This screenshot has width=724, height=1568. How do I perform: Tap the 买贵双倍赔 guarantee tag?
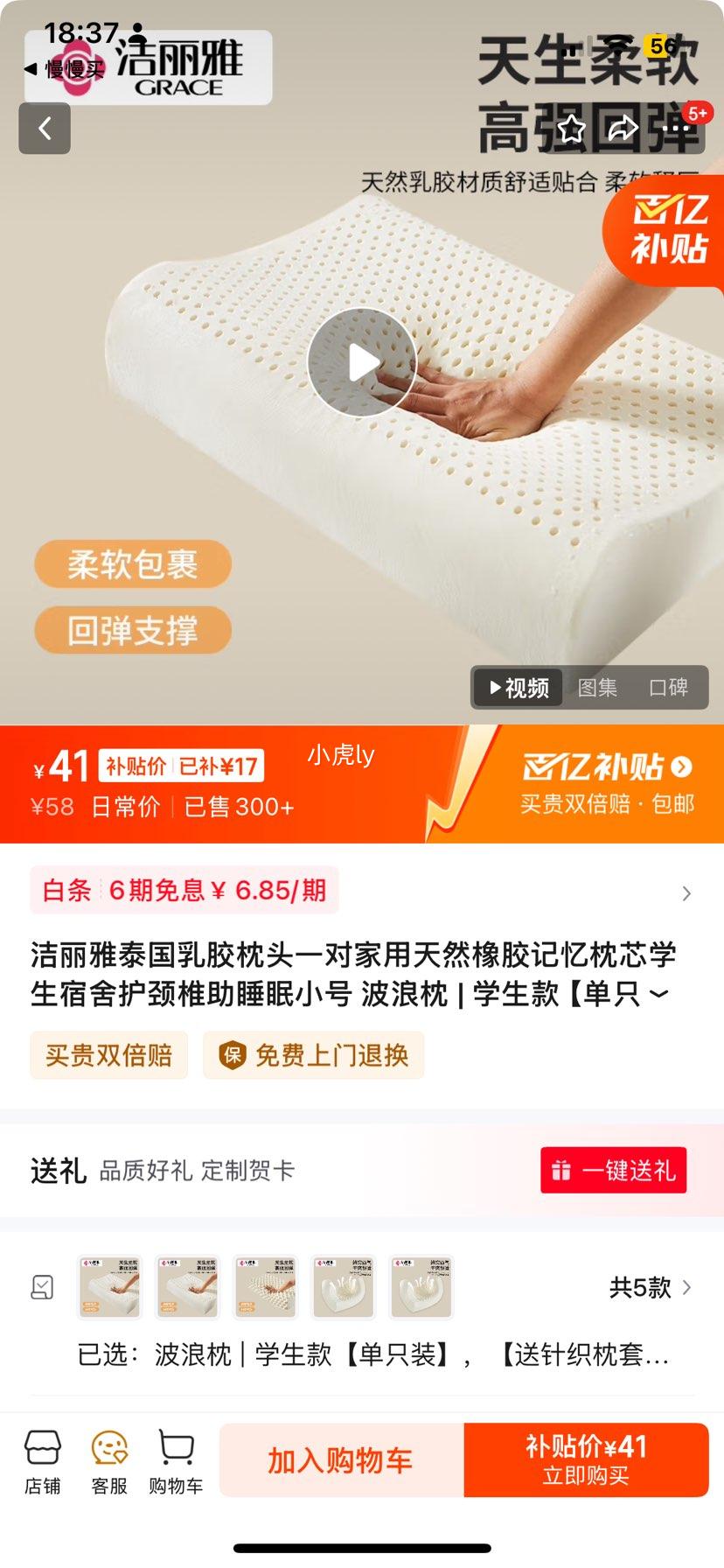(108, 1056)
